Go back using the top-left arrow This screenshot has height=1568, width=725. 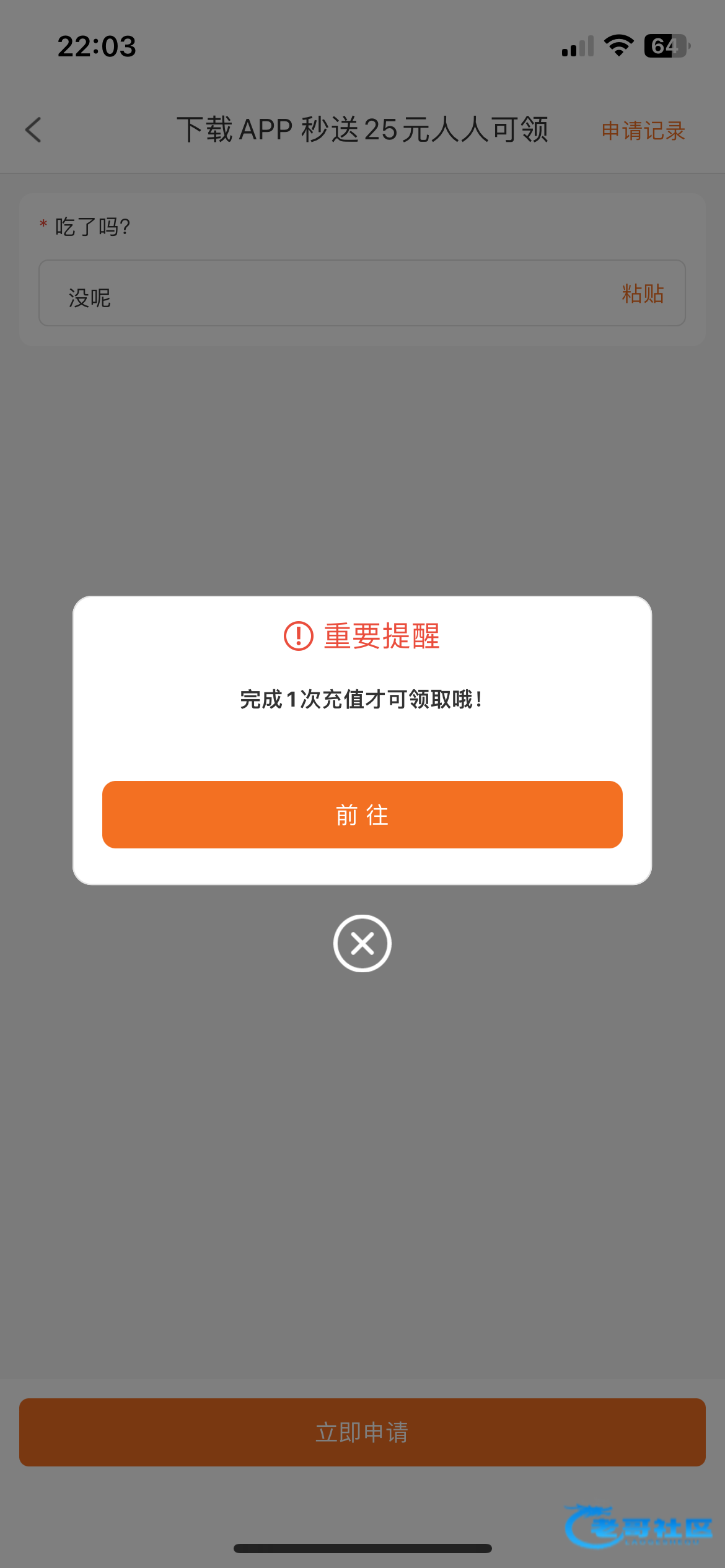(33, 130)
